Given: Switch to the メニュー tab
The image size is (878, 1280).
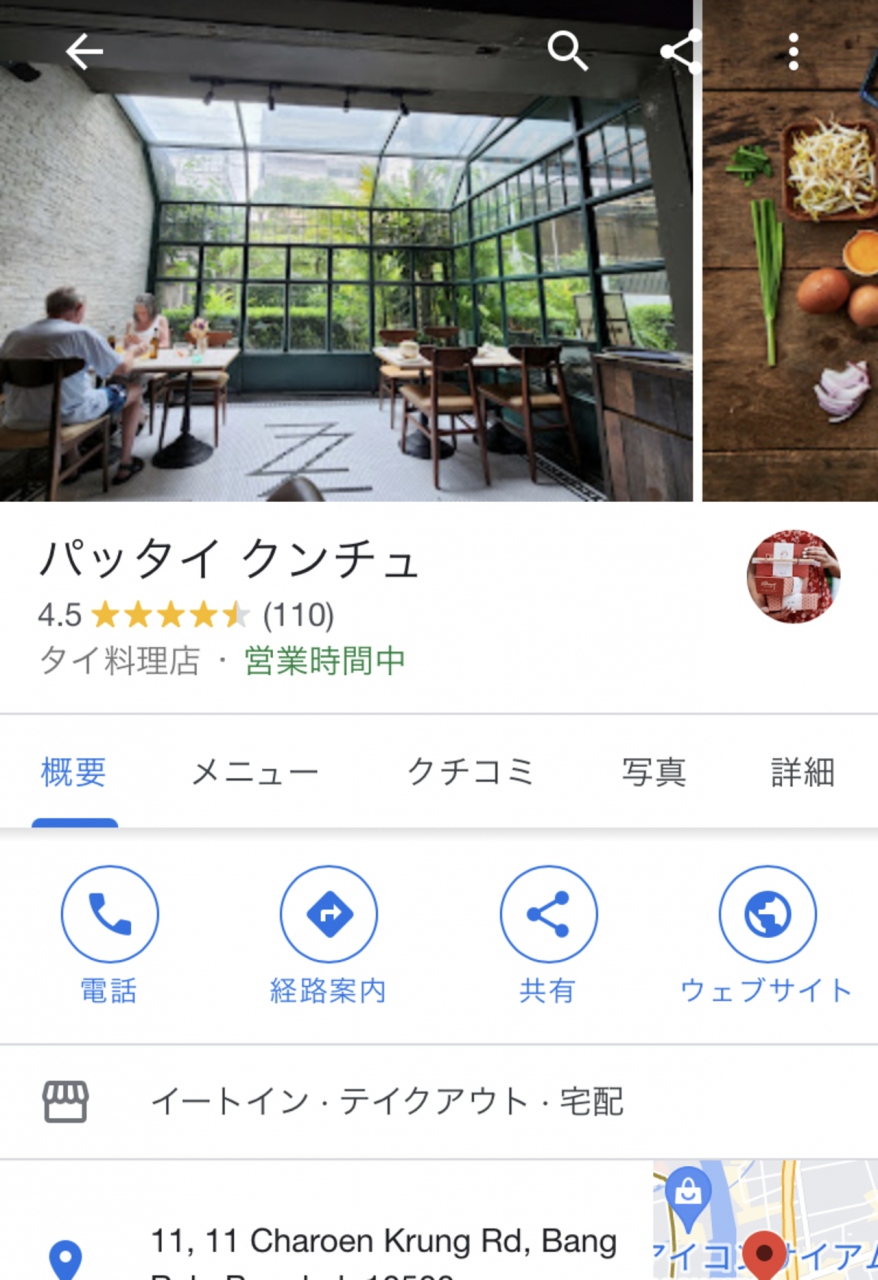Looking at the screenshot, I should [x=254, y=772].
